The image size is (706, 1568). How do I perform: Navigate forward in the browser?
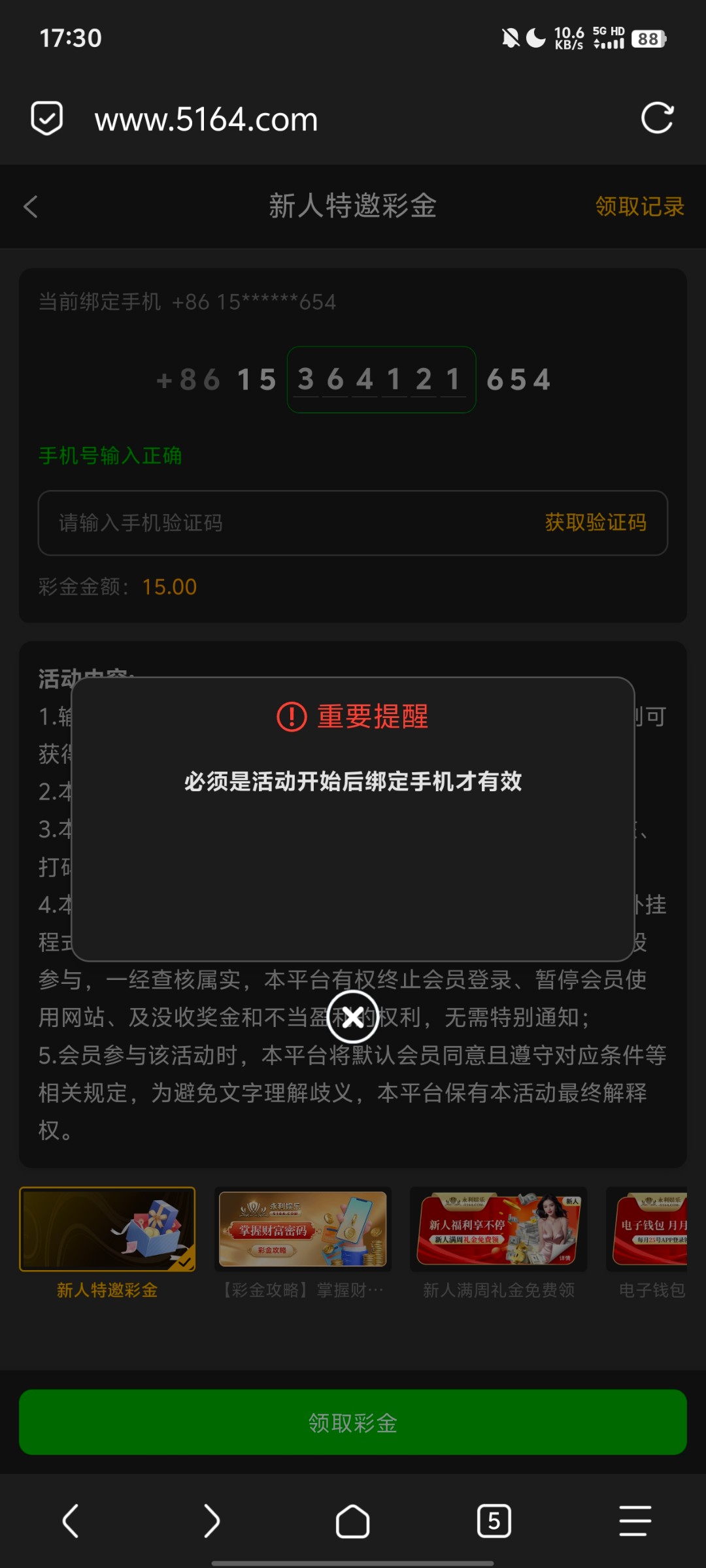tap(211, 1521)
